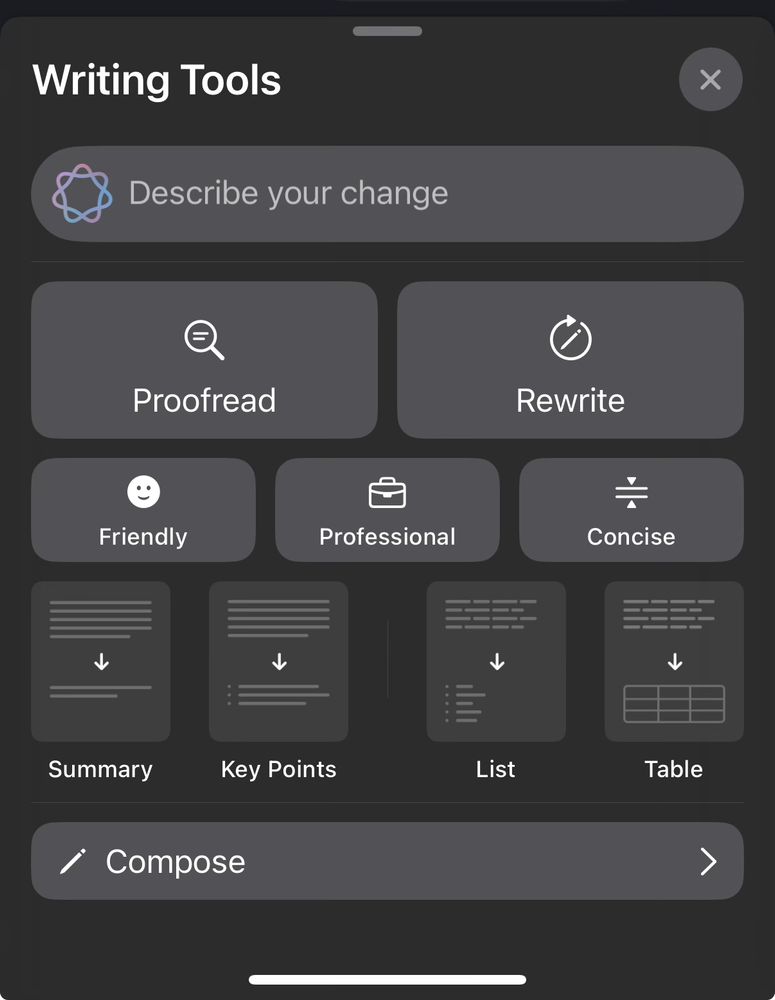Proofread the selected text
This screenshot has height=1000, width=775.
click(204, 360)
